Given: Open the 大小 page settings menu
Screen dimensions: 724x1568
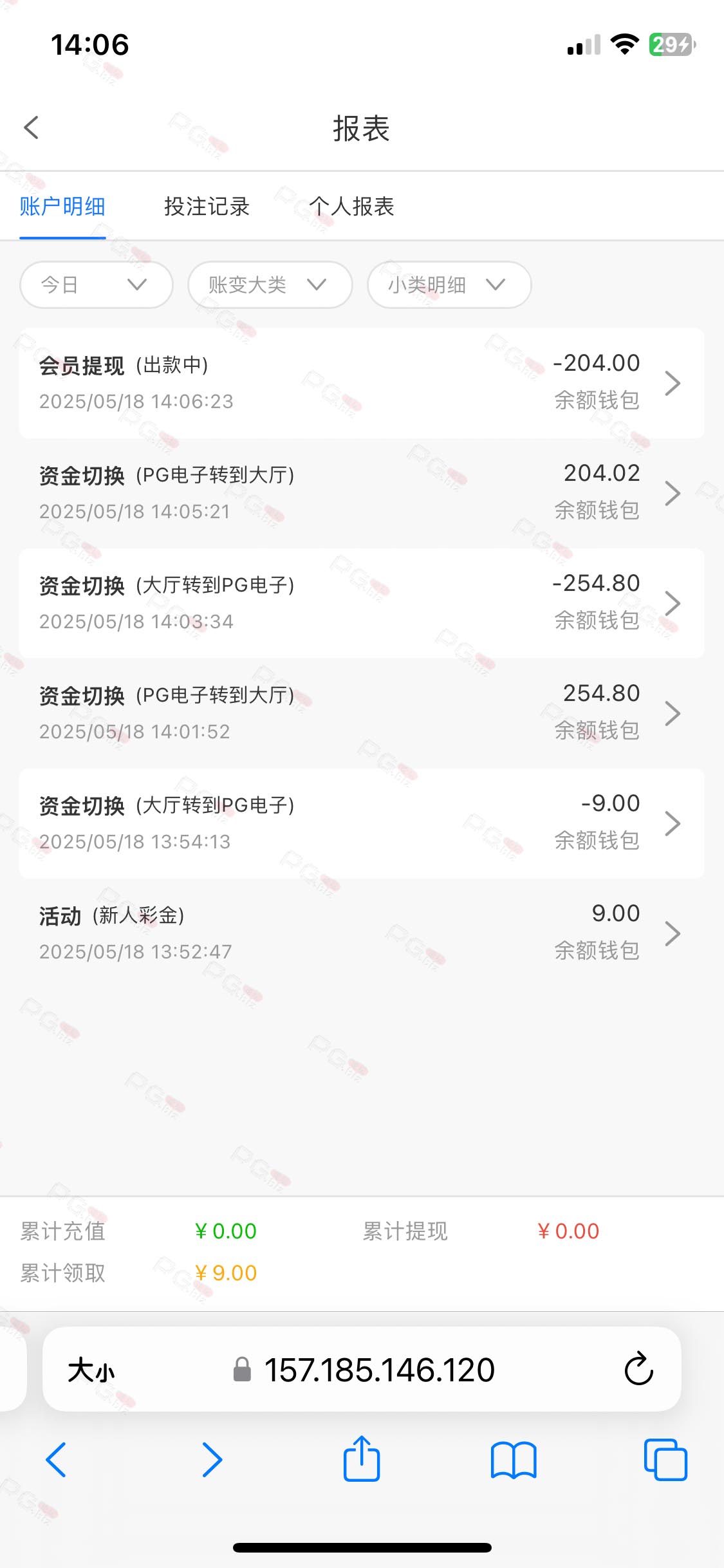Looking at the screenshot, I should click(91, 1370).
